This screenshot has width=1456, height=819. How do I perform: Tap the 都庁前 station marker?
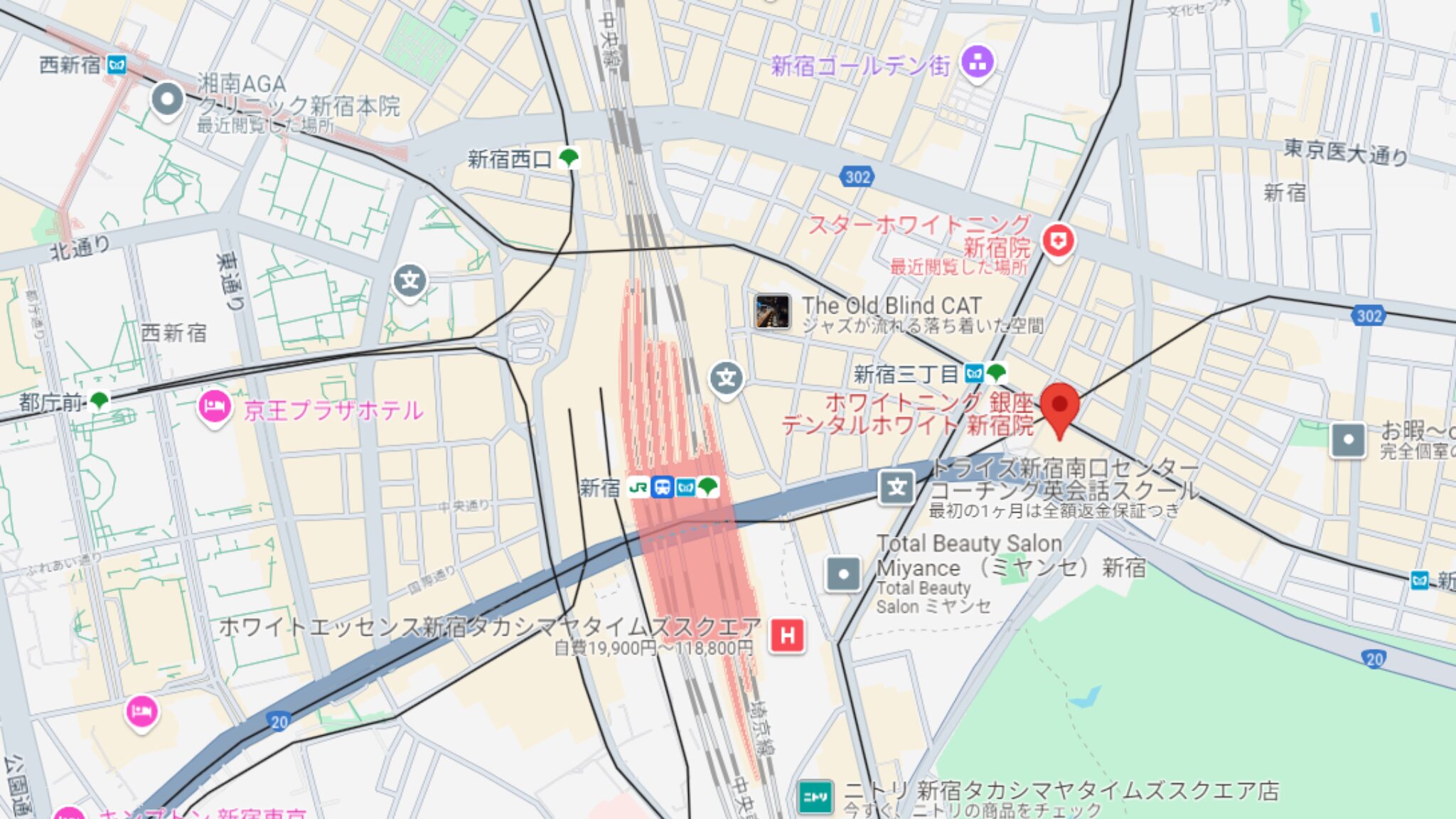point(99,402)
